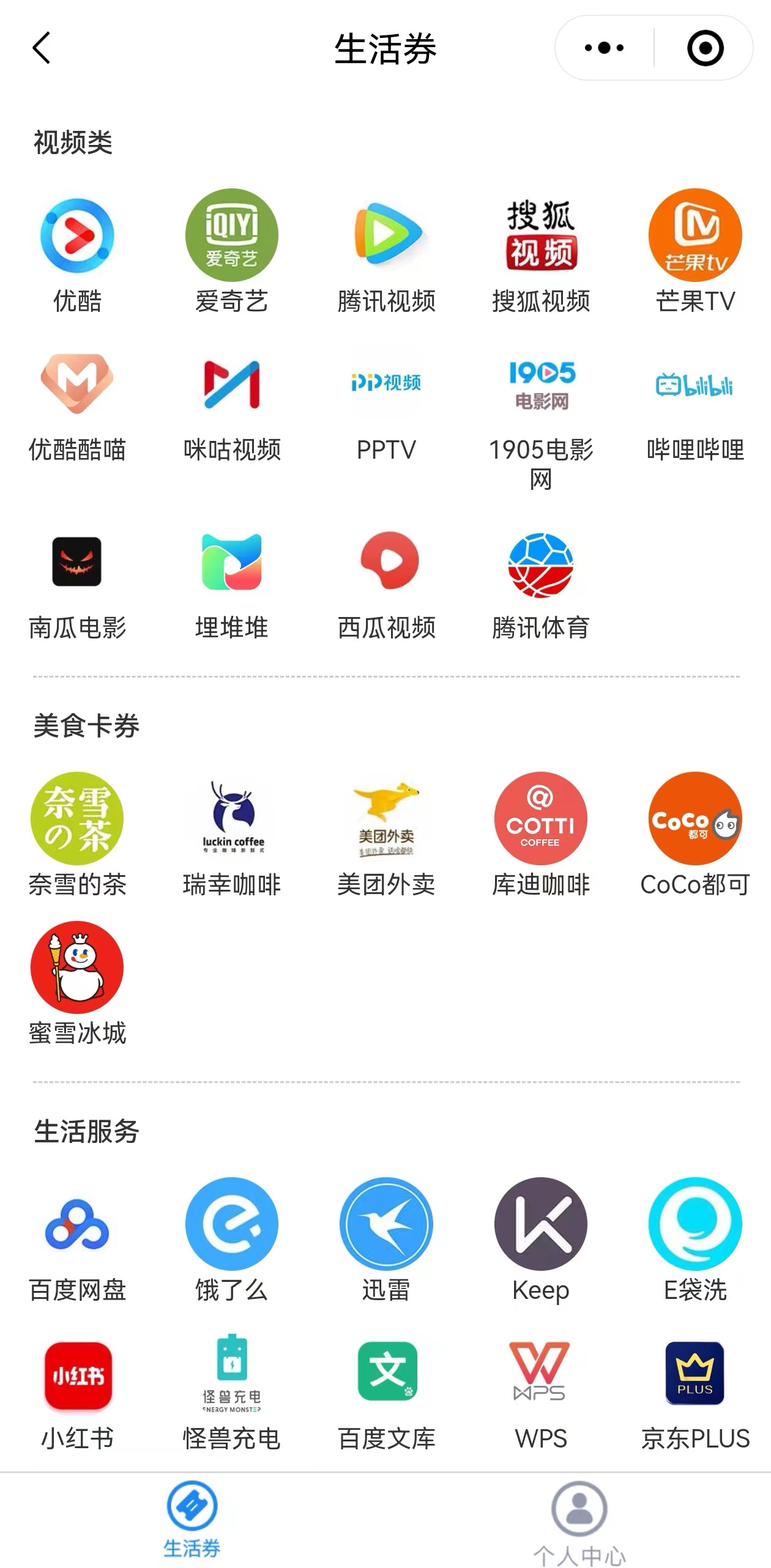The height and width of the screenshot is (1568, 771).
Task: Open the 哔哩哔哩 item
Action: [695, 404]
